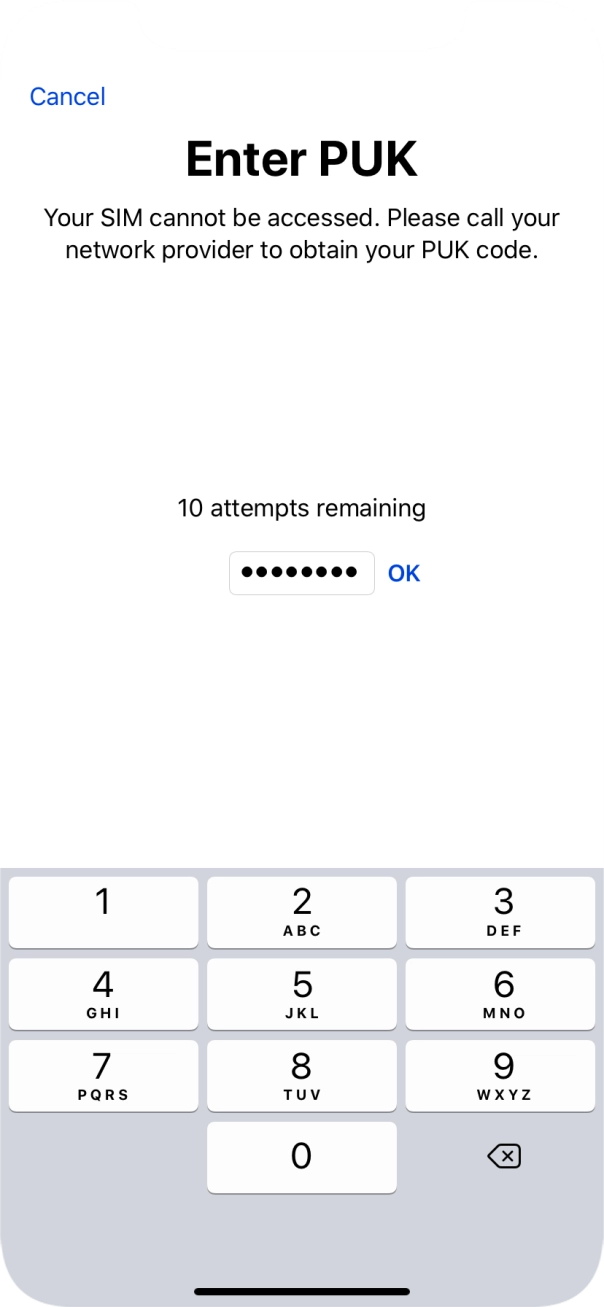The image size is (604, 1307).
Task: Tap the 9 WXYZ key
Action: tap(503, 1076)
